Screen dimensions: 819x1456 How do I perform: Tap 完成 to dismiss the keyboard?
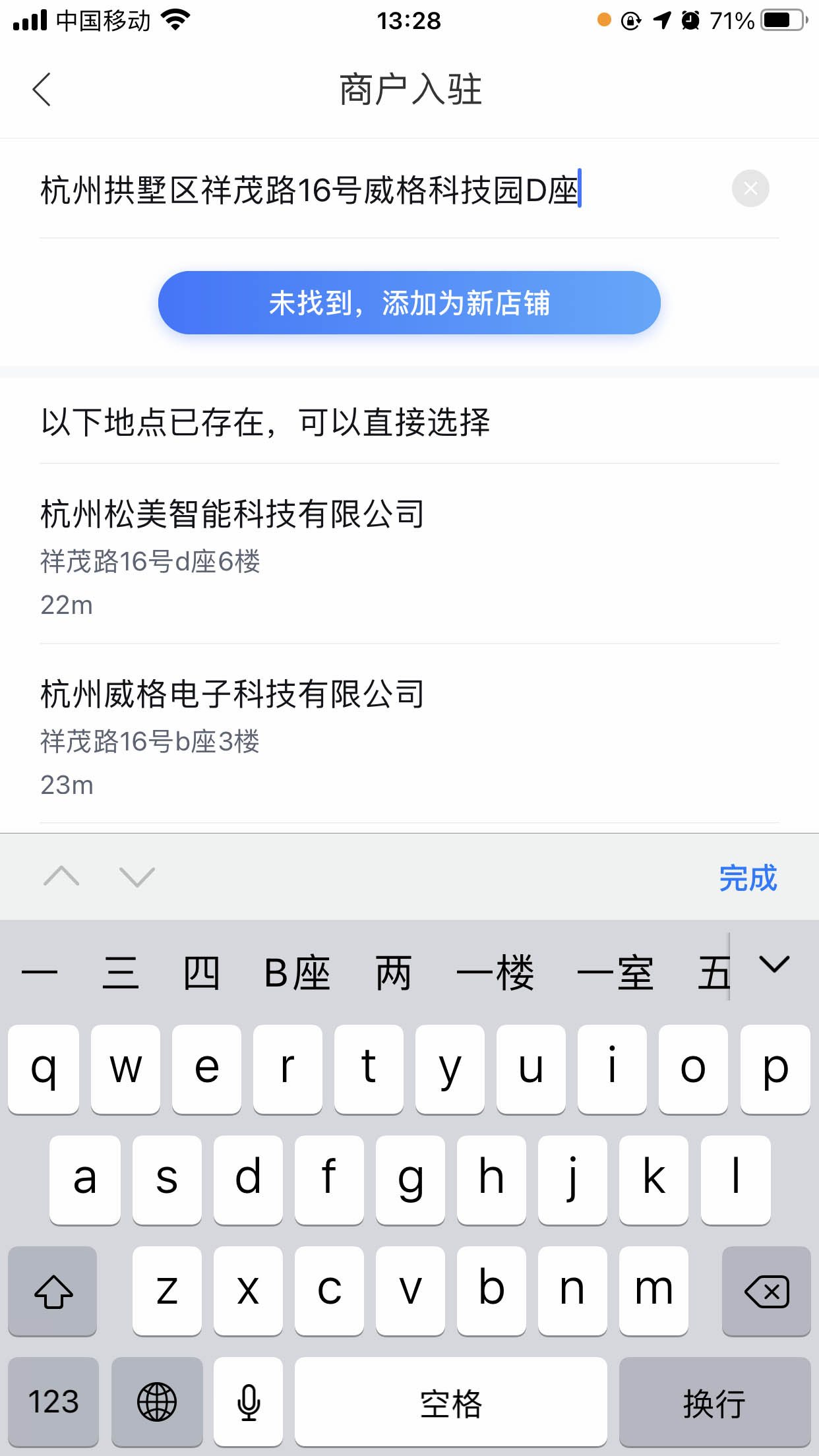[747, 878]
